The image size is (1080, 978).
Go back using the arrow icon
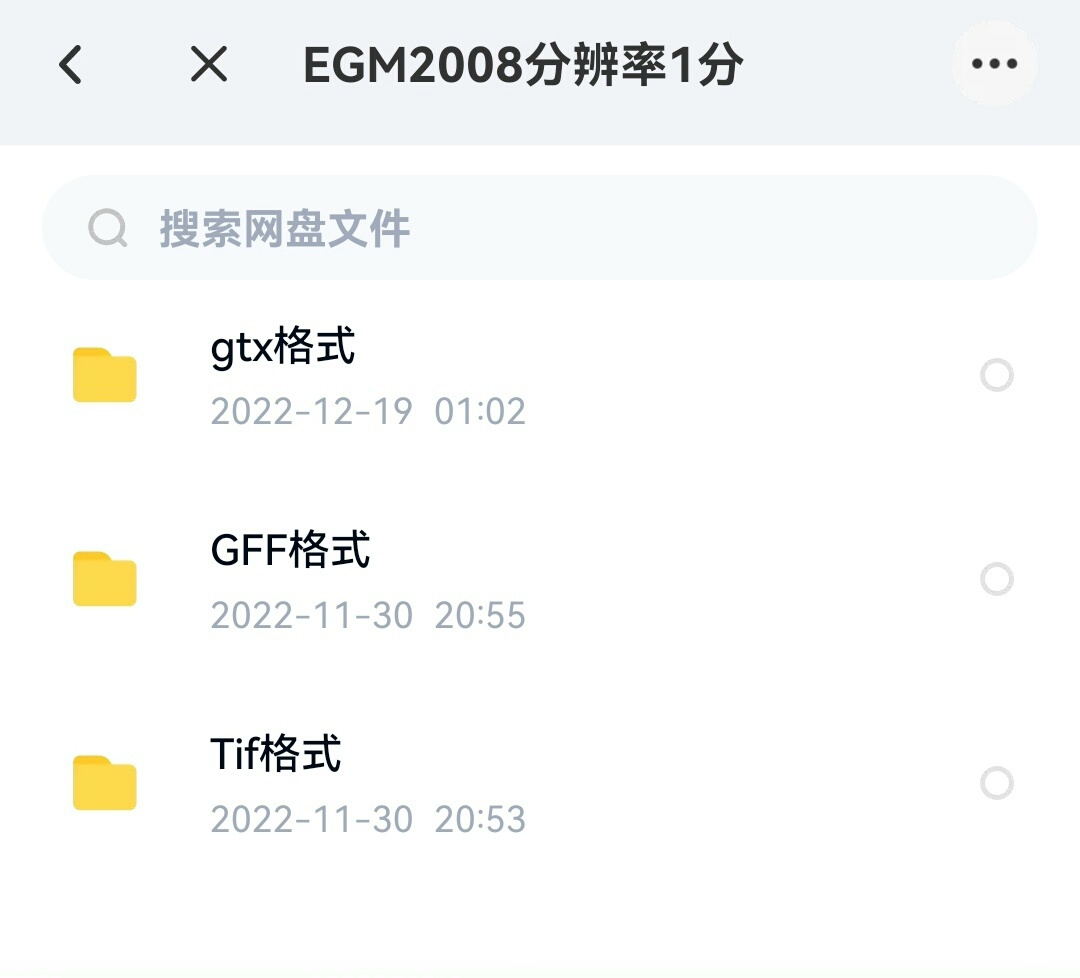coord(70,65)
